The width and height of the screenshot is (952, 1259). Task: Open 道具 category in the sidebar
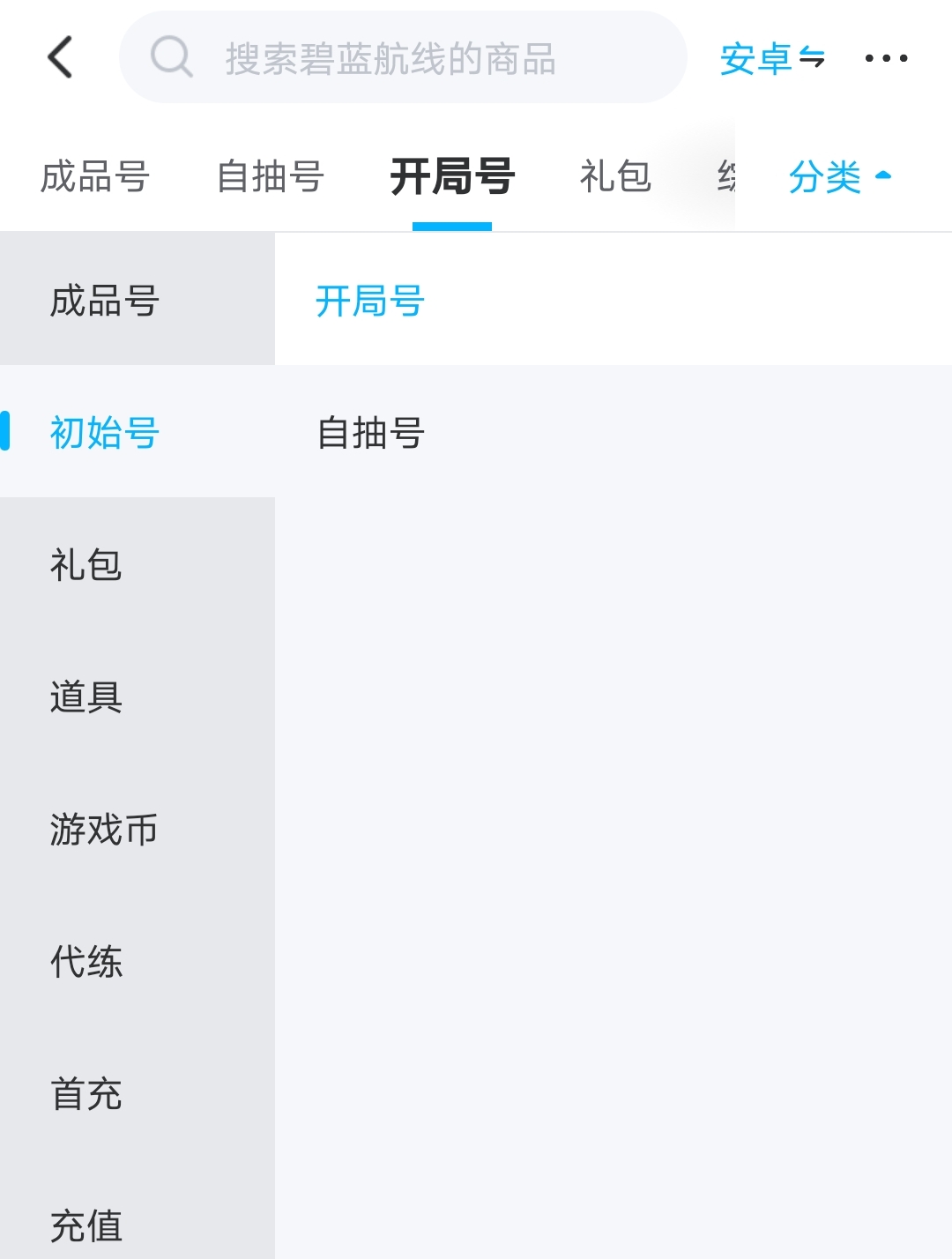click(x=86, y=697)
